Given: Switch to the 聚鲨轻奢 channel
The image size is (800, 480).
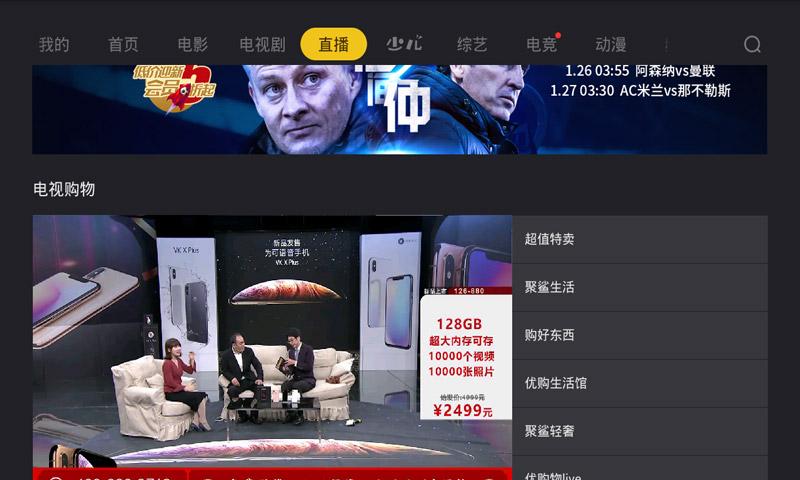Looking at the screenshot, I should 640,431.
